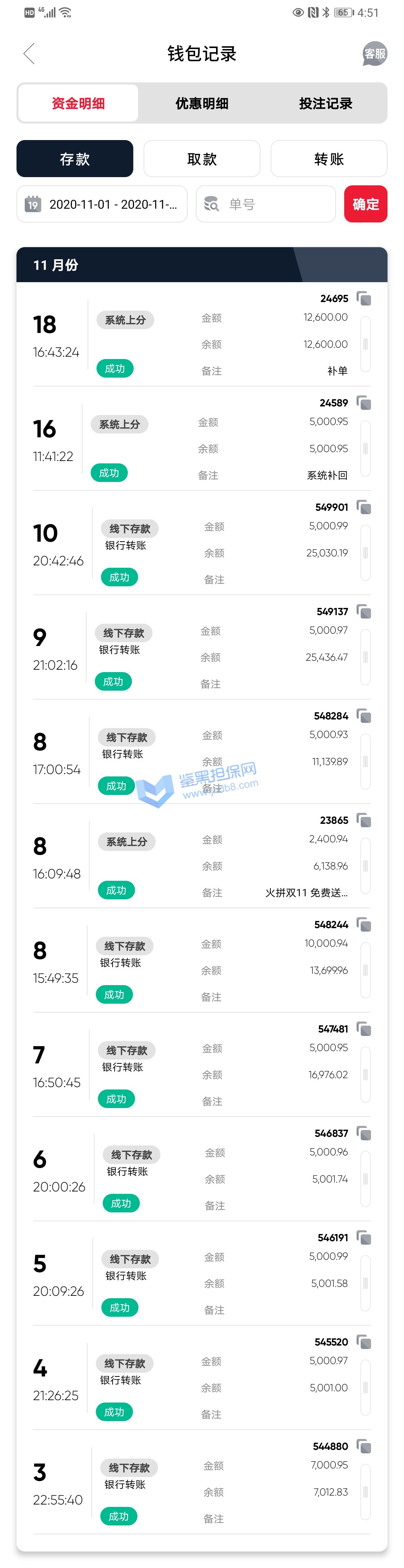Image resolution: width=404 pixels, height=1568 pixels.
Task: Copy order number 24695
Action: pos(364,298)
